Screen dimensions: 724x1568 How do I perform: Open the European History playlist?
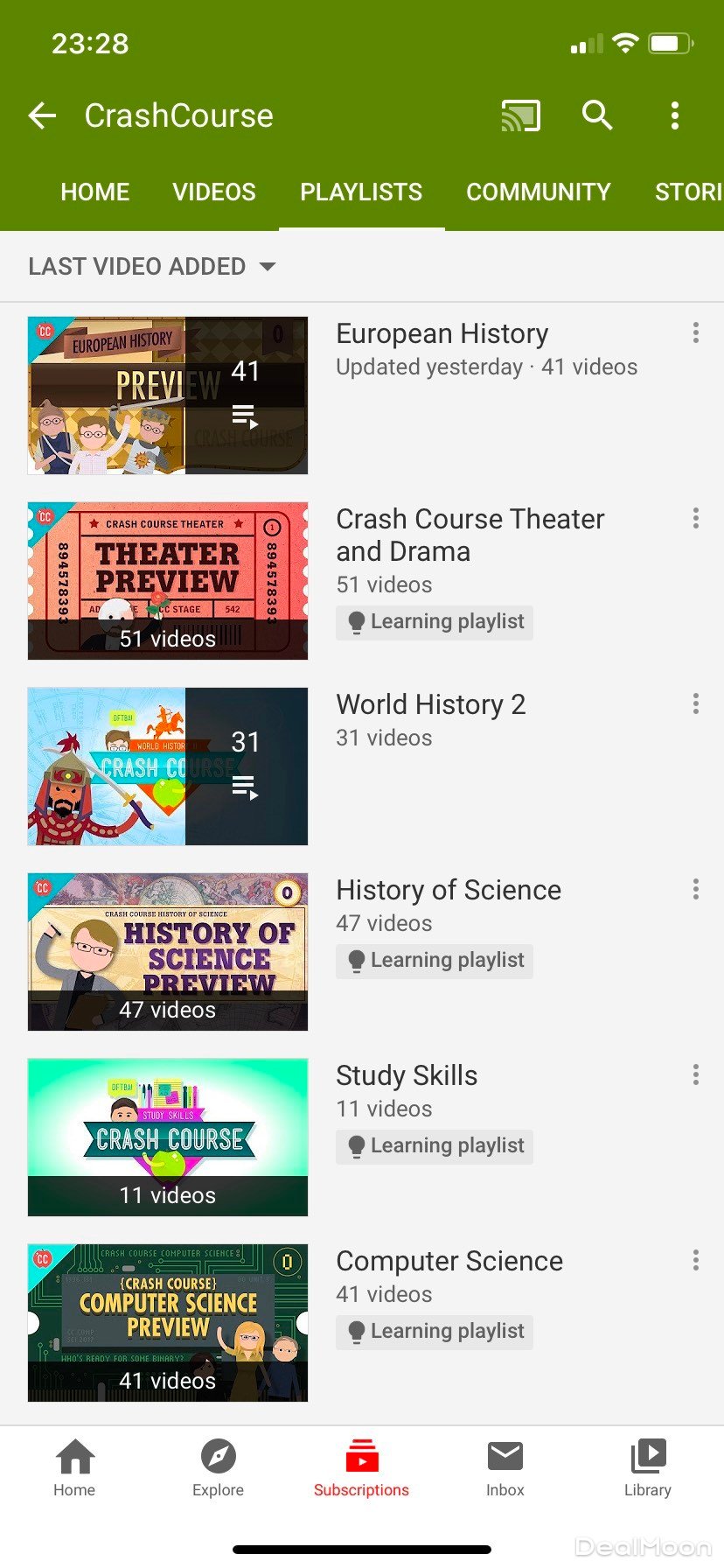pos(168,395)
